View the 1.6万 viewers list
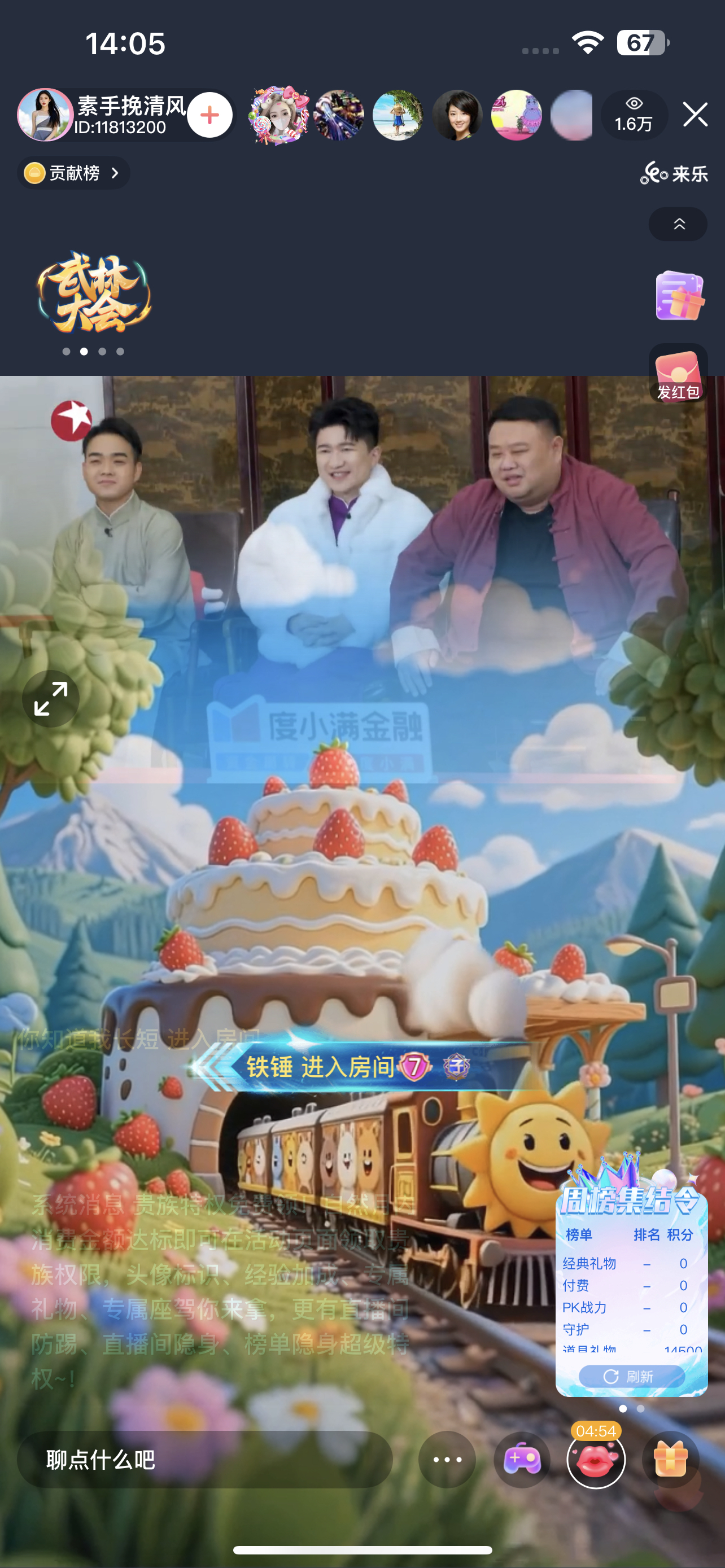 (634, 115)
